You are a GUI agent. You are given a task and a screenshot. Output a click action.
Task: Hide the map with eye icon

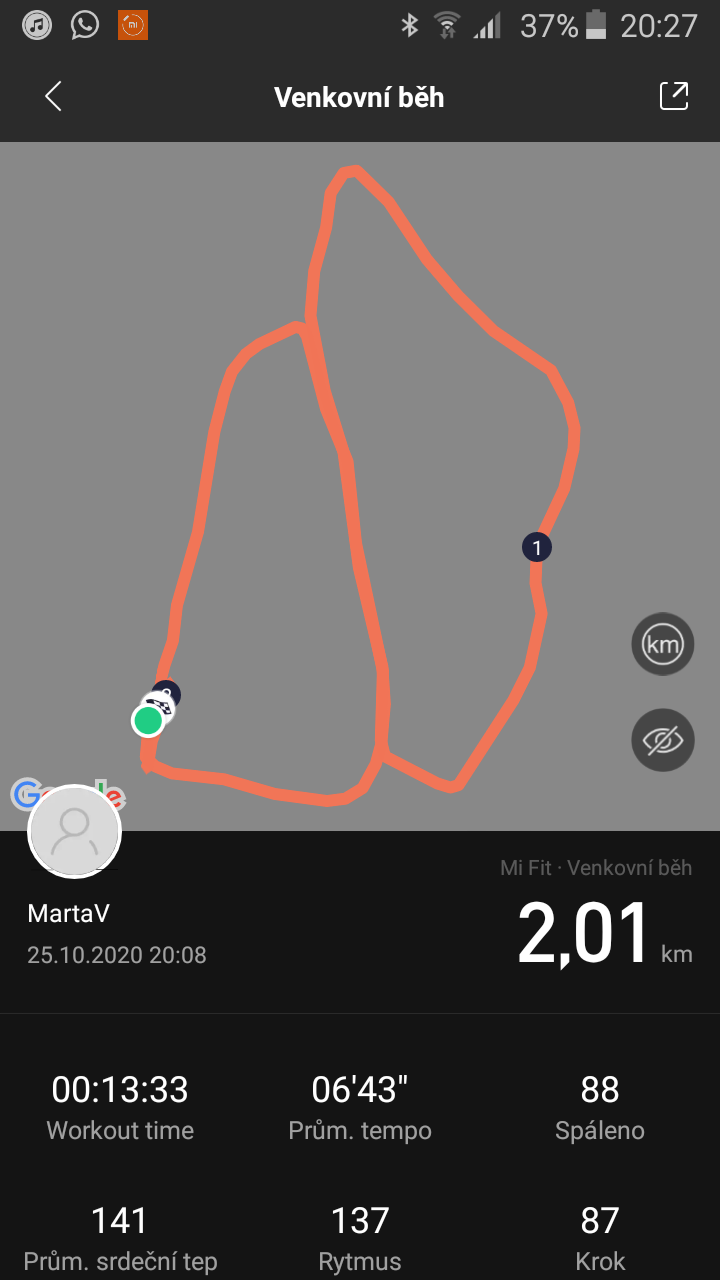662,740
